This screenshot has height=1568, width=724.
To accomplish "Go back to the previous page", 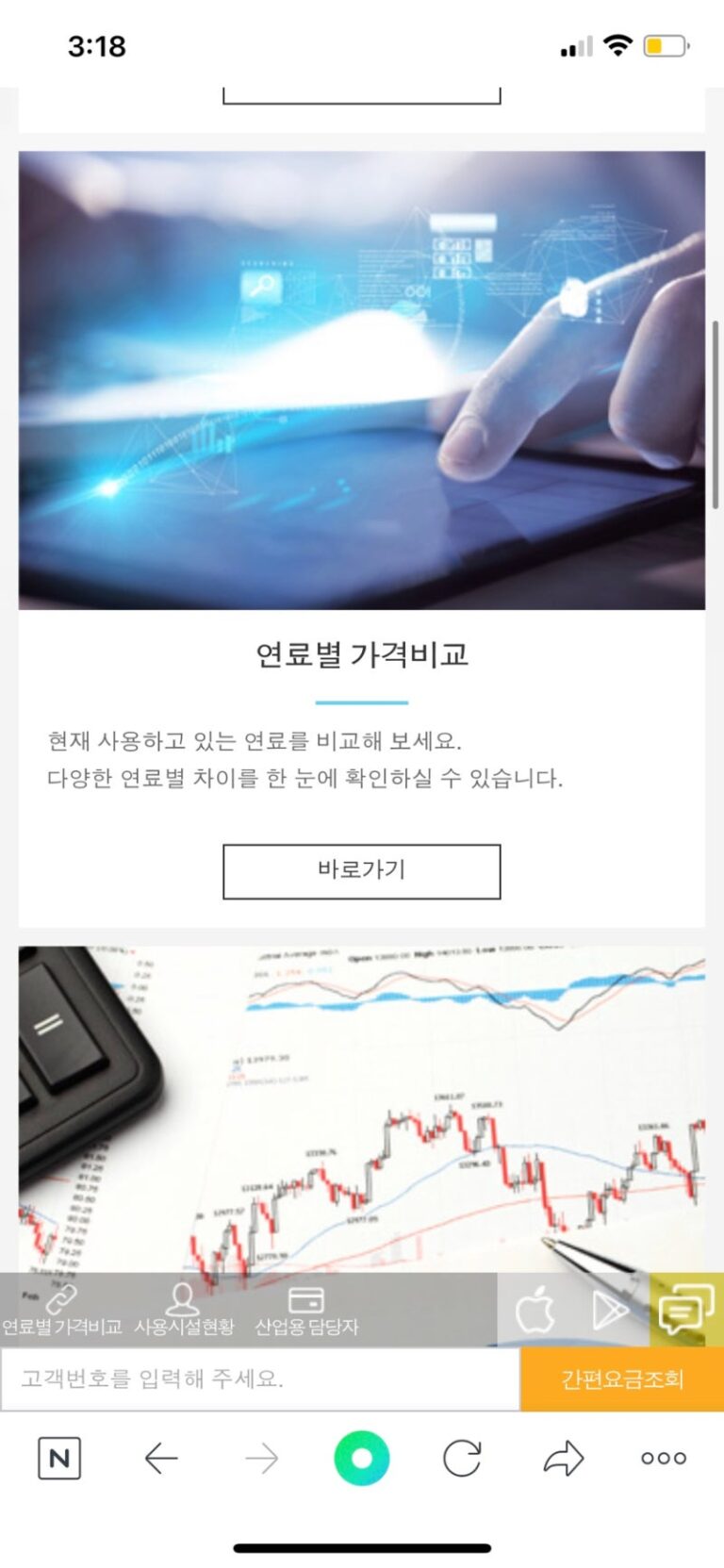I will click(x=161, y=1459).
